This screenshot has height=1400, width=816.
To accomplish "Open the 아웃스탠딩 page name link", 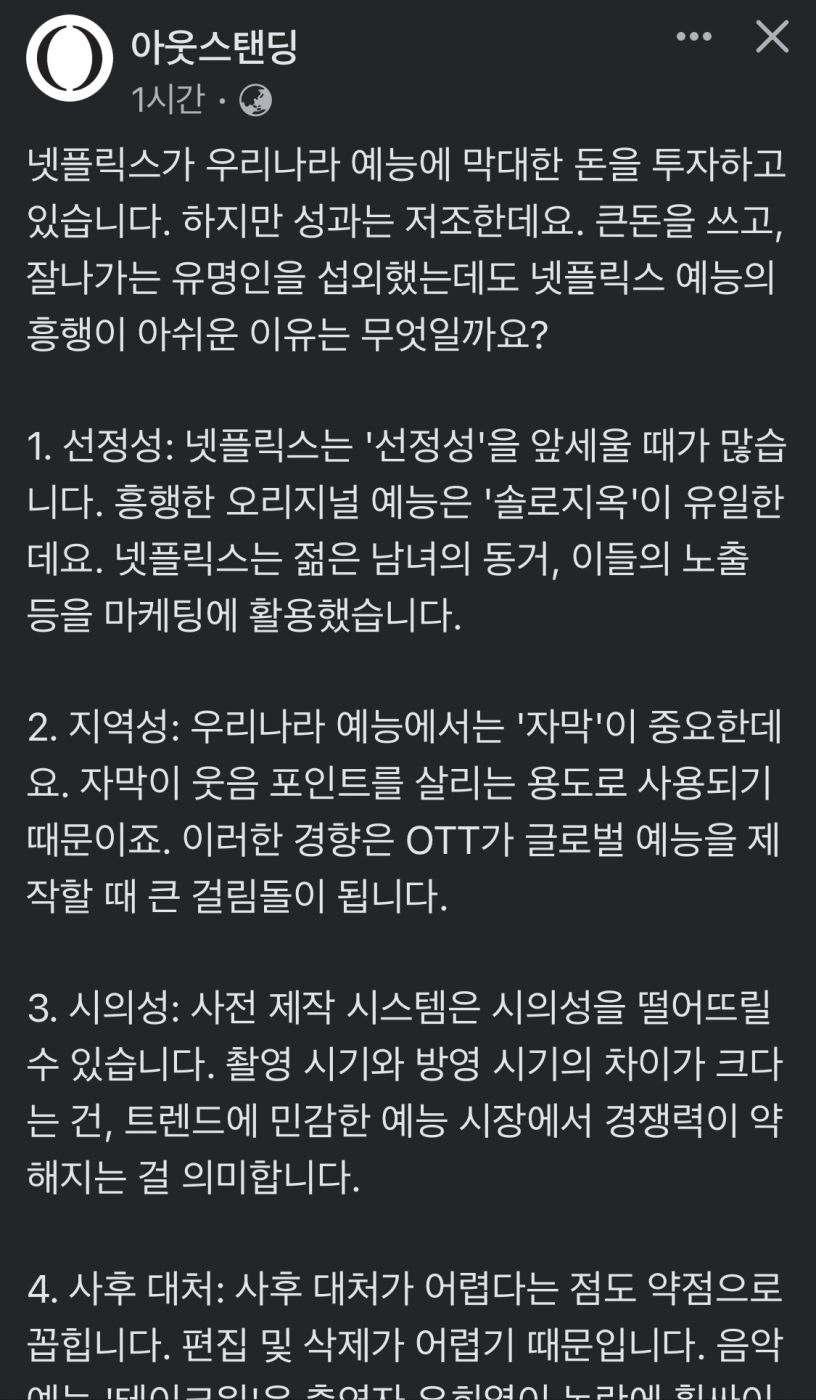I will click(x=214, y=46).
